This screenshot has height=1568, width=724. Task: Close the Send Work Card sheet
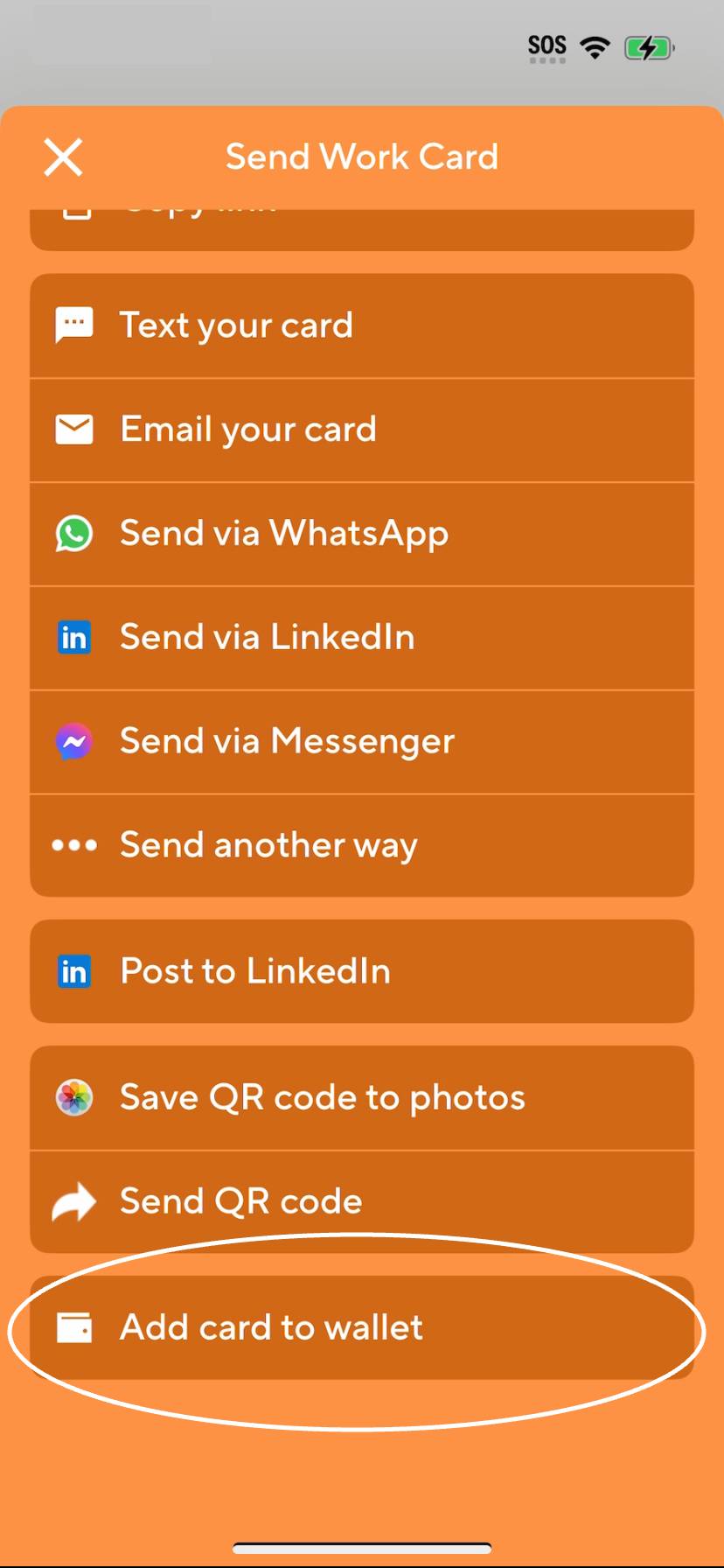63,157
